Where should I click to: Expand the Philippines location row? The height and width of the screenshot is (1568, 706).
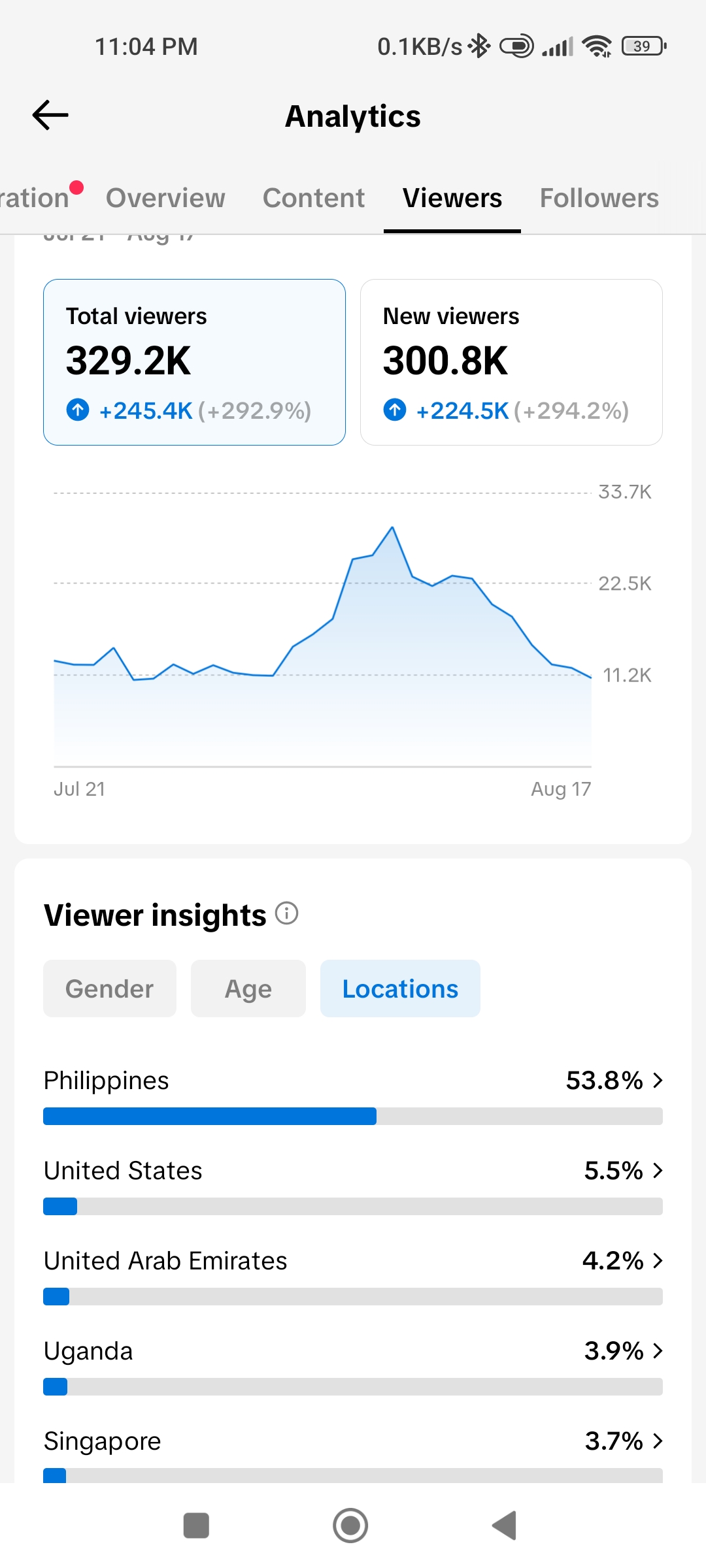tap(353, 1095)
